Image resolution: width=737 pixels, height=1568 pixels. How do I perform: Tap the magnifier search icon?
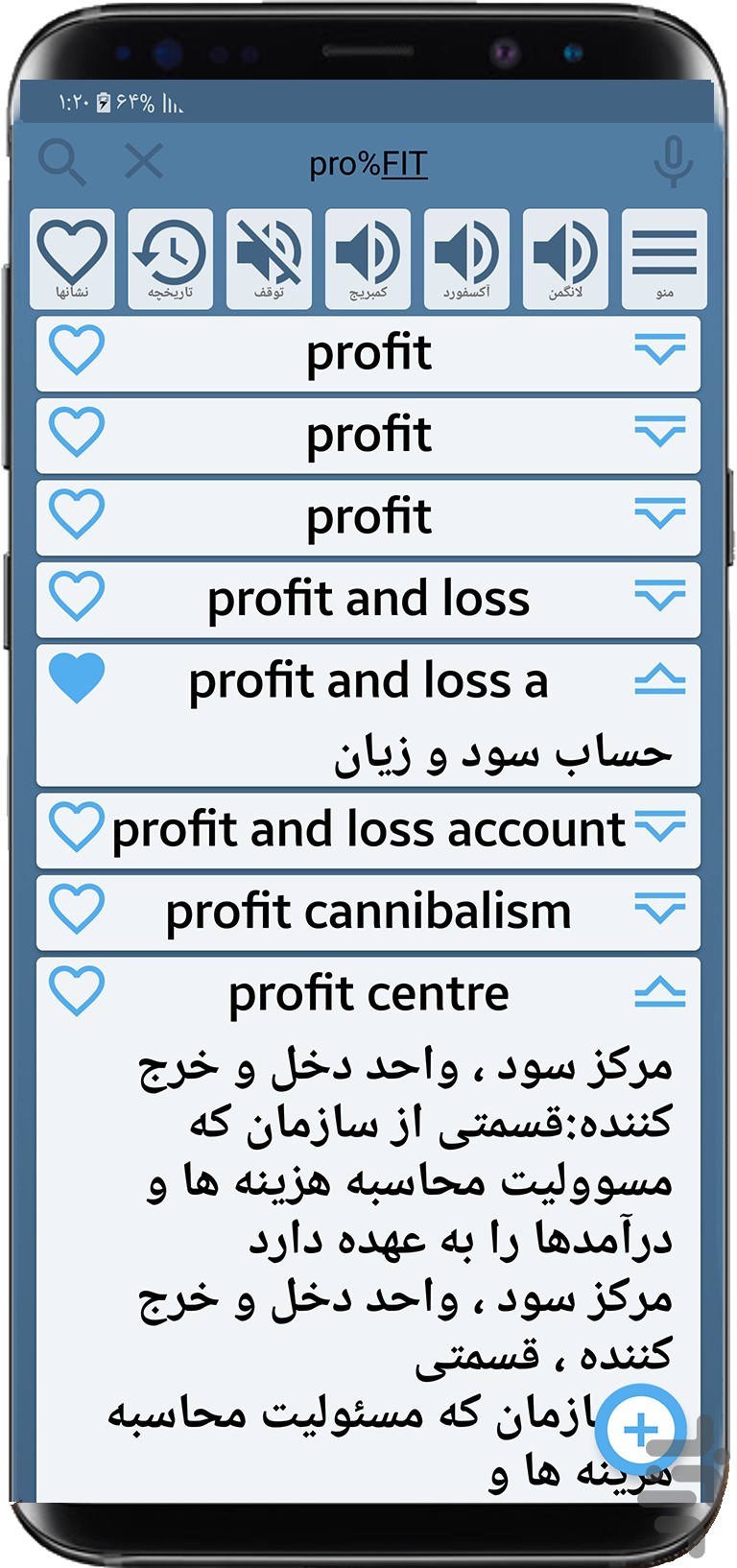click(x=62, y=161)
